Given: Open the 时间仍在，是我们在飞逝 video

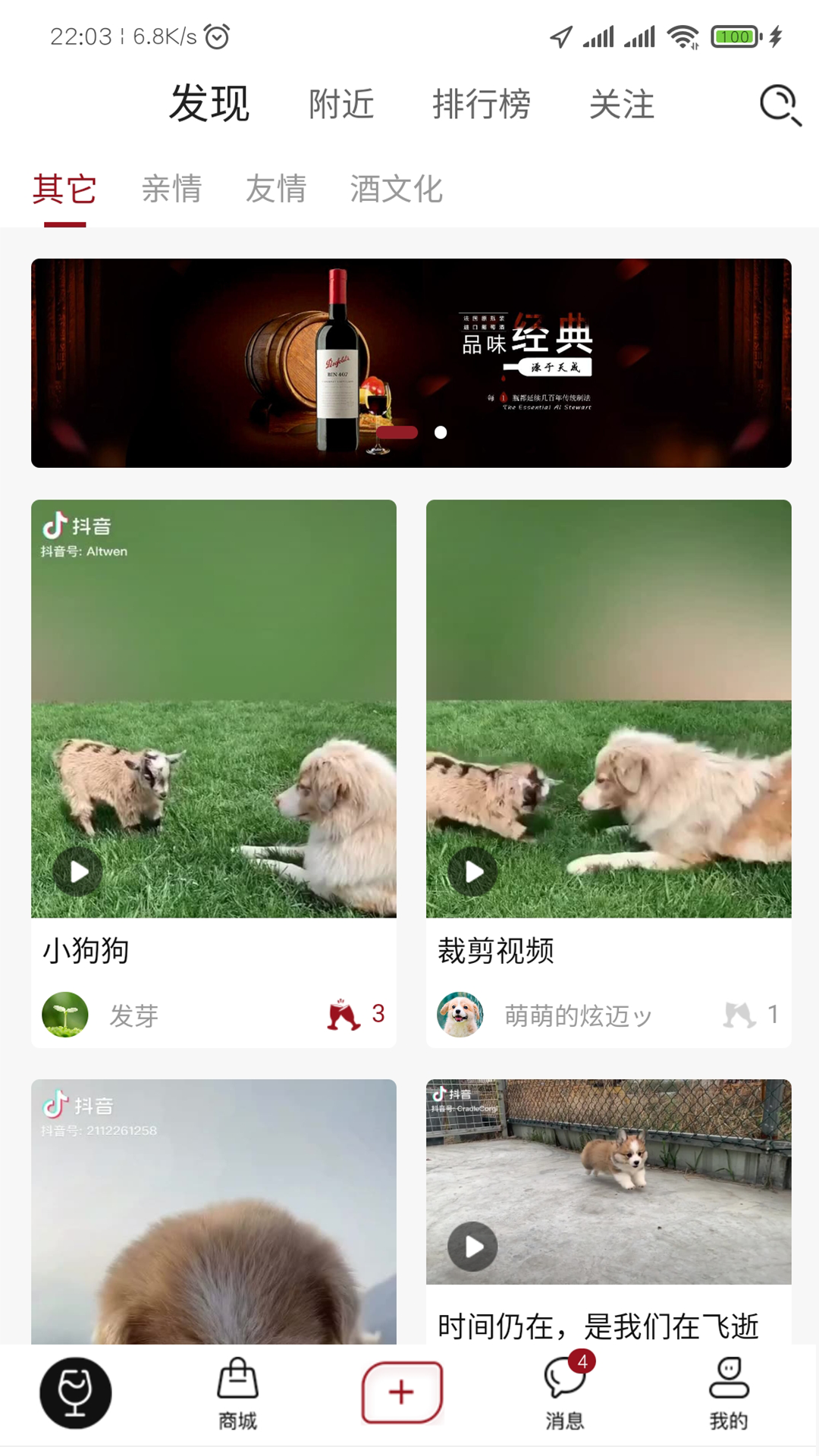Looking at the screenshot, I should 472,1246.
